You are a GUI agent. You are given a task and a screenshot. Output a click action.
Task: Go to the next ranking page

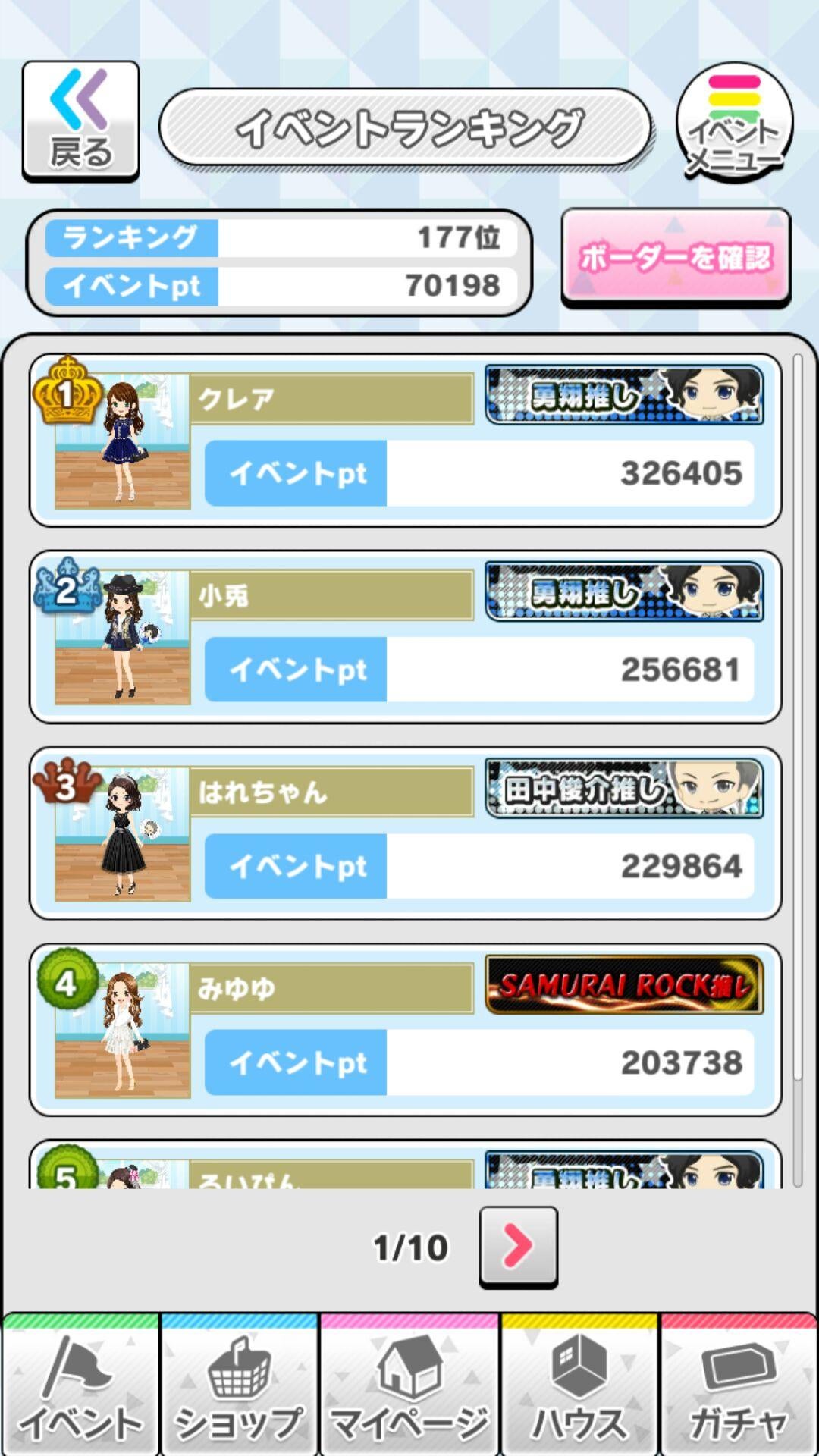(518, 1246)
